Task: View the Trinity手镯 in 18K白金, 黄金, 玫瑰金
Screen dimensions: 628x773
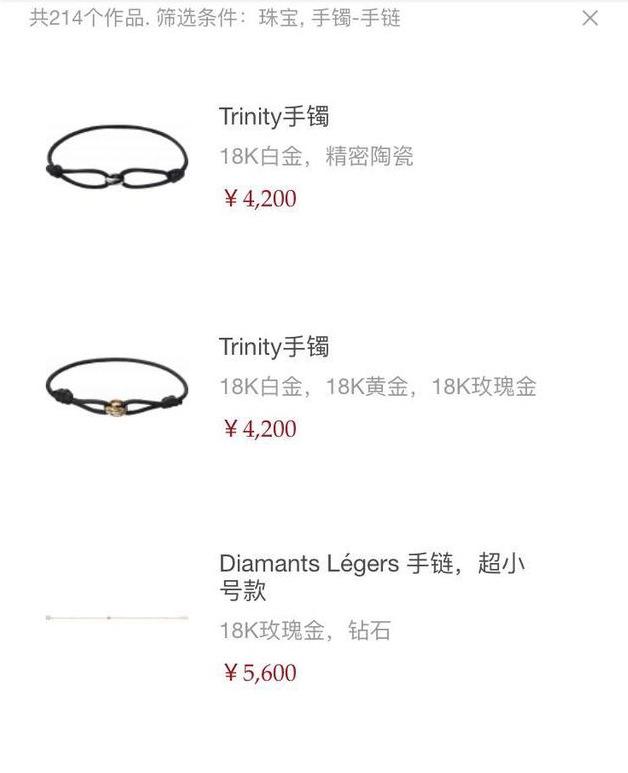Action: 274,348
